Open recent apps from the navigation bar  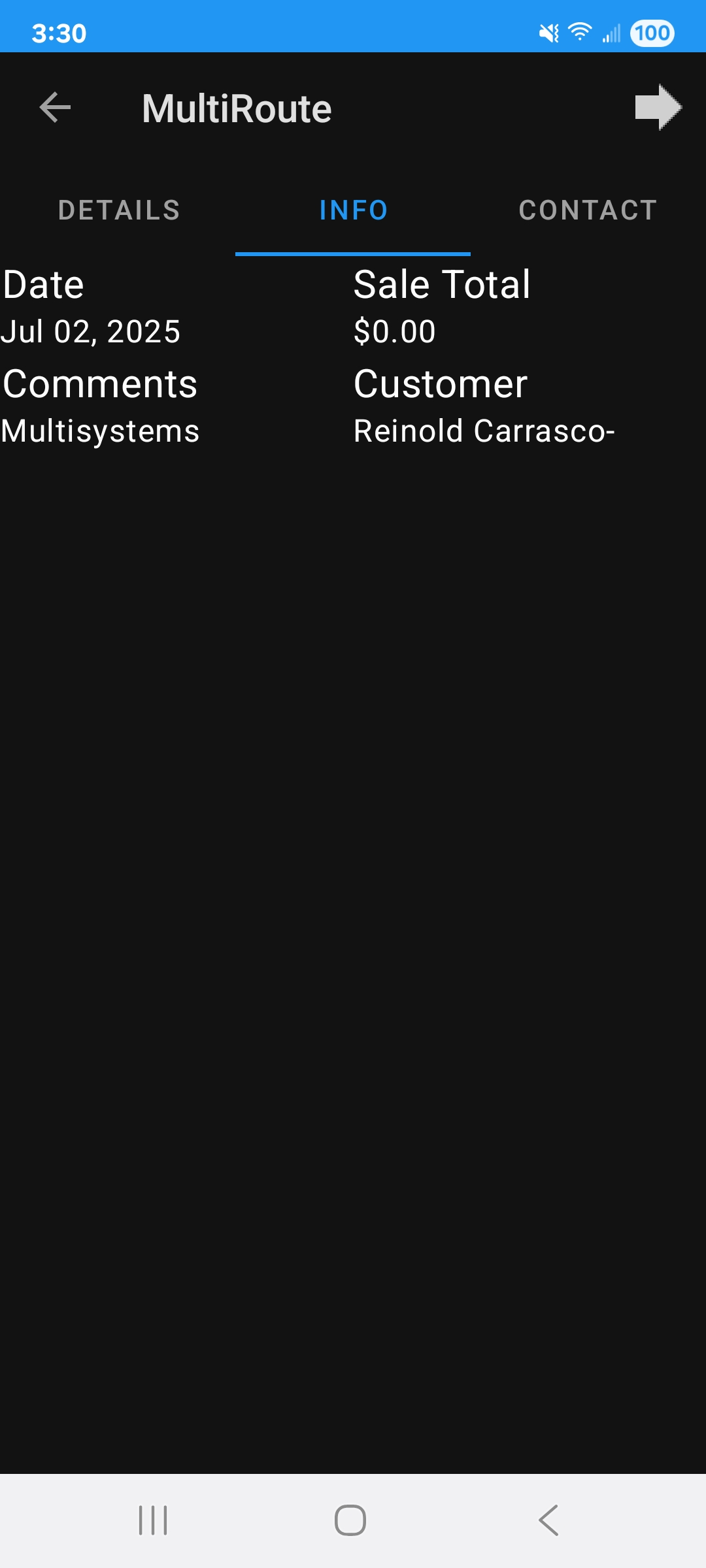coord(153,1520)
